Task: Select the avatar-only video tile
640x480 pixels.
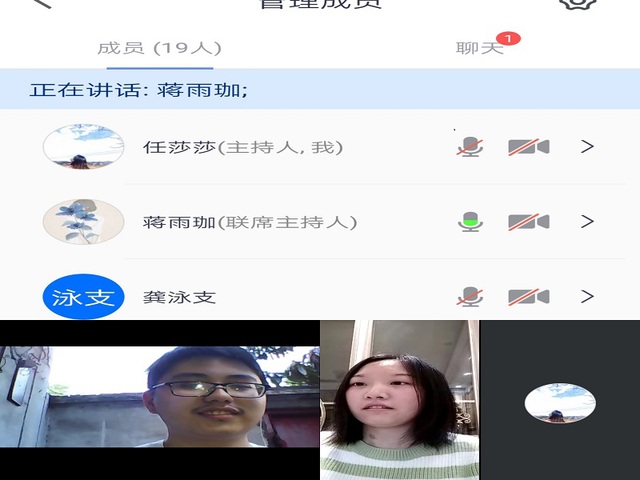Action: point(560,400)
